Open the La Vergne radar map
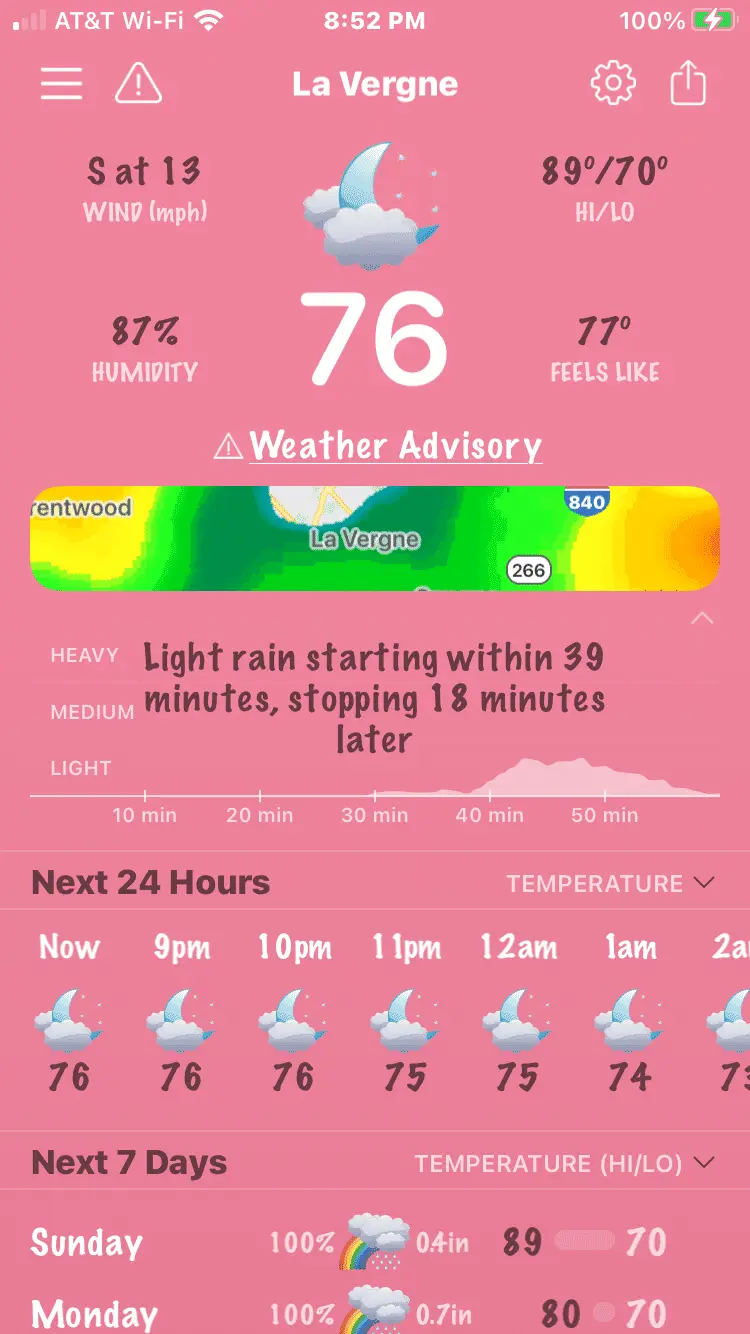Image resolution: width=750 pixels, height=1334 pixels. pos(374,539)
